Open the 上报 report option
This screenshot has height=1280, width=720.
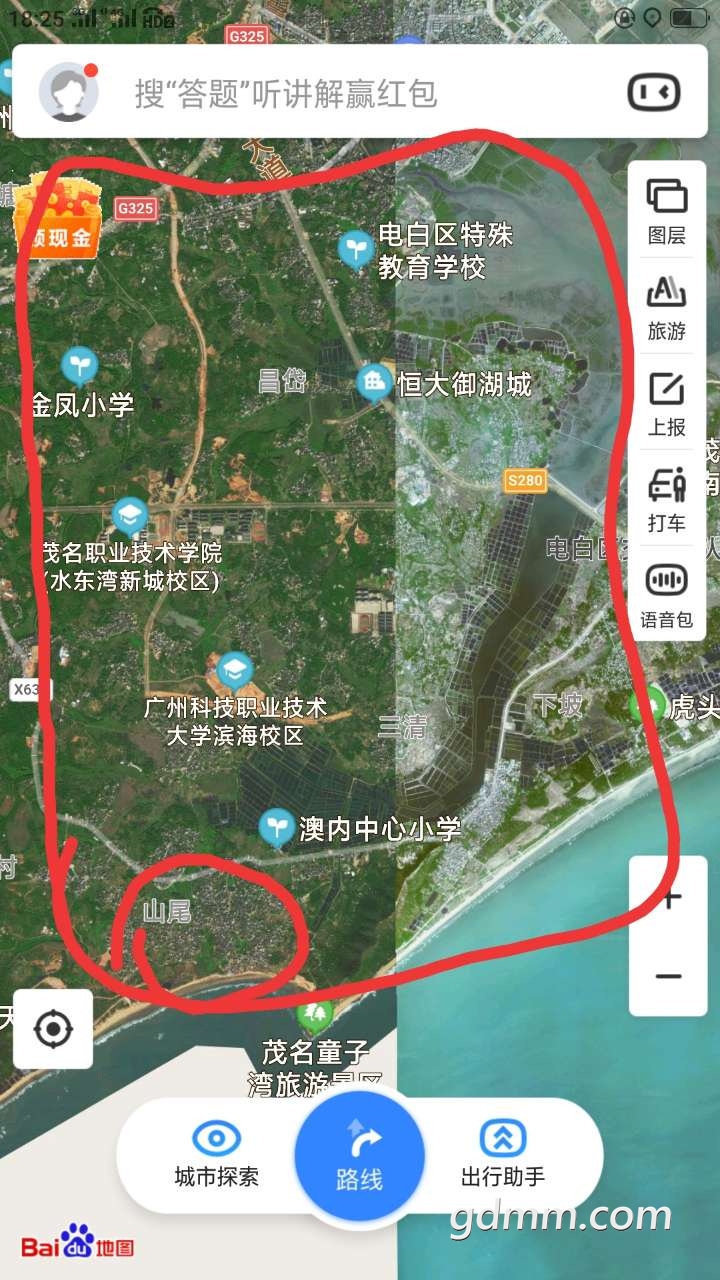pos(666,404)
